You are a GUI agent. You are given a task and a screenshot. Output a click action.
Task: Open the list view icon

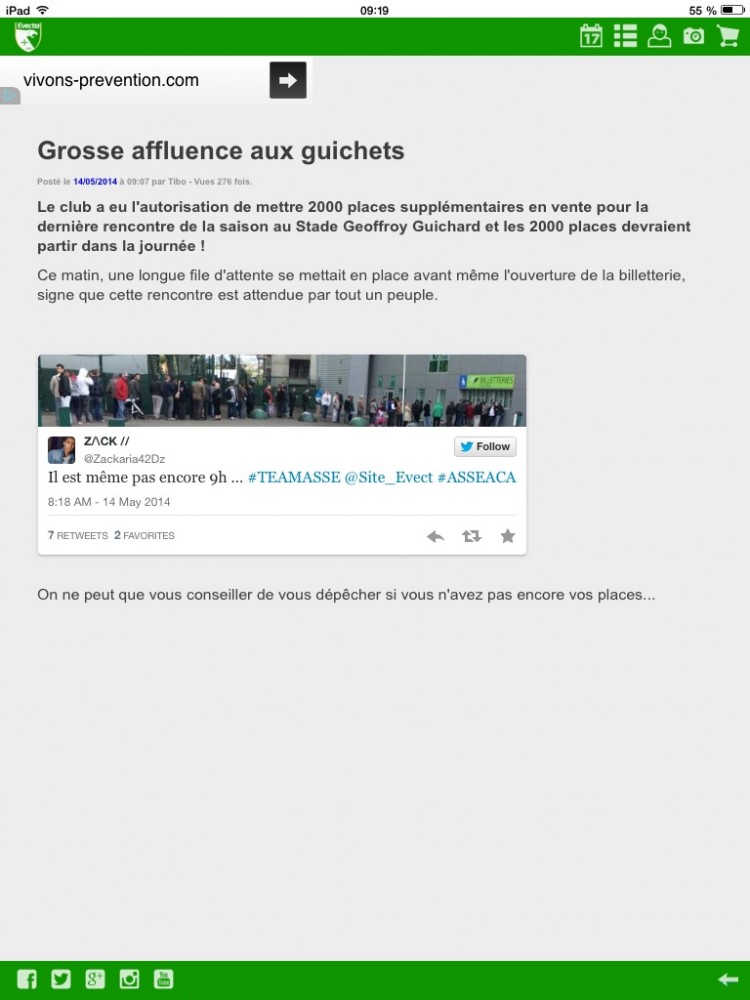point(625,36)
